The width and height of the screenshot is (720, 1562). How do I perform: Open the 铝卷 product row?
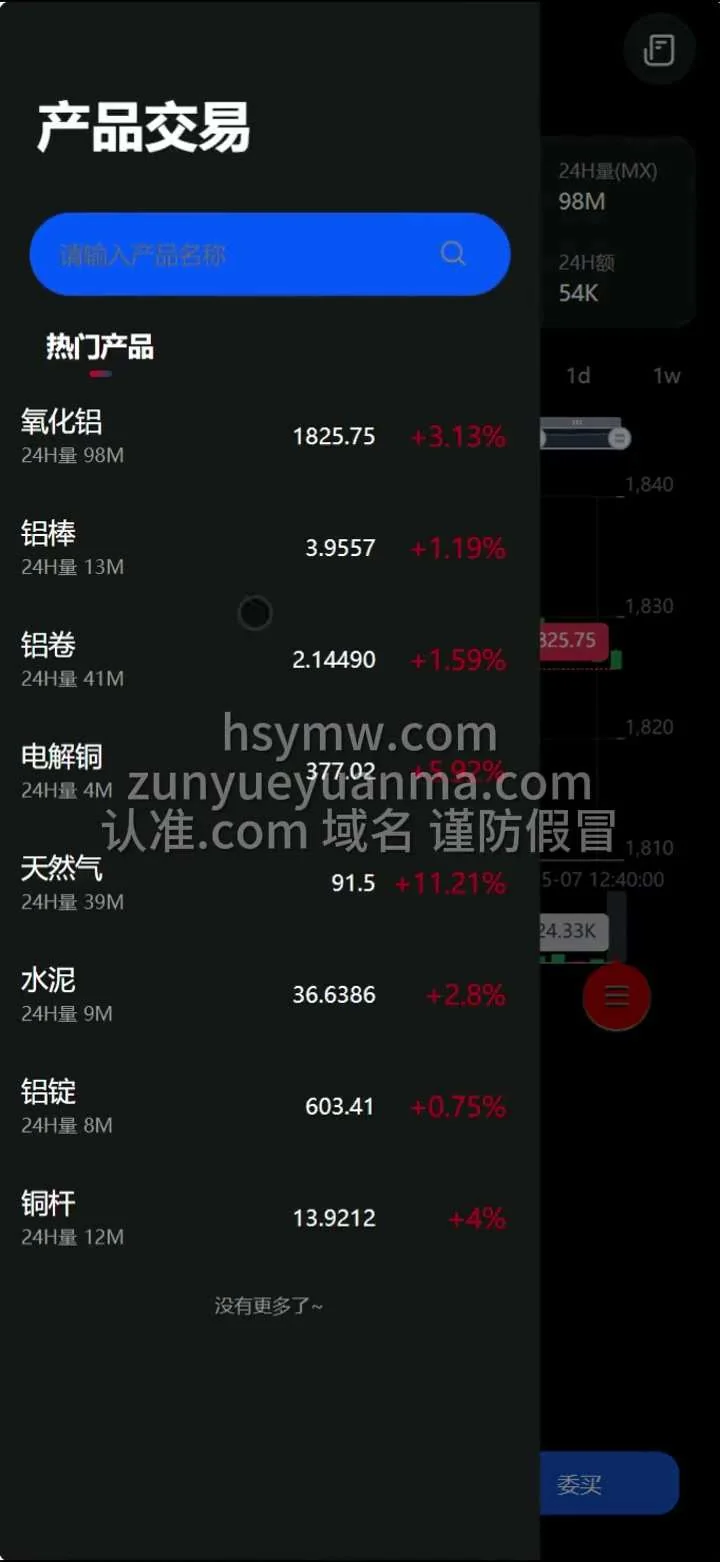262,660
